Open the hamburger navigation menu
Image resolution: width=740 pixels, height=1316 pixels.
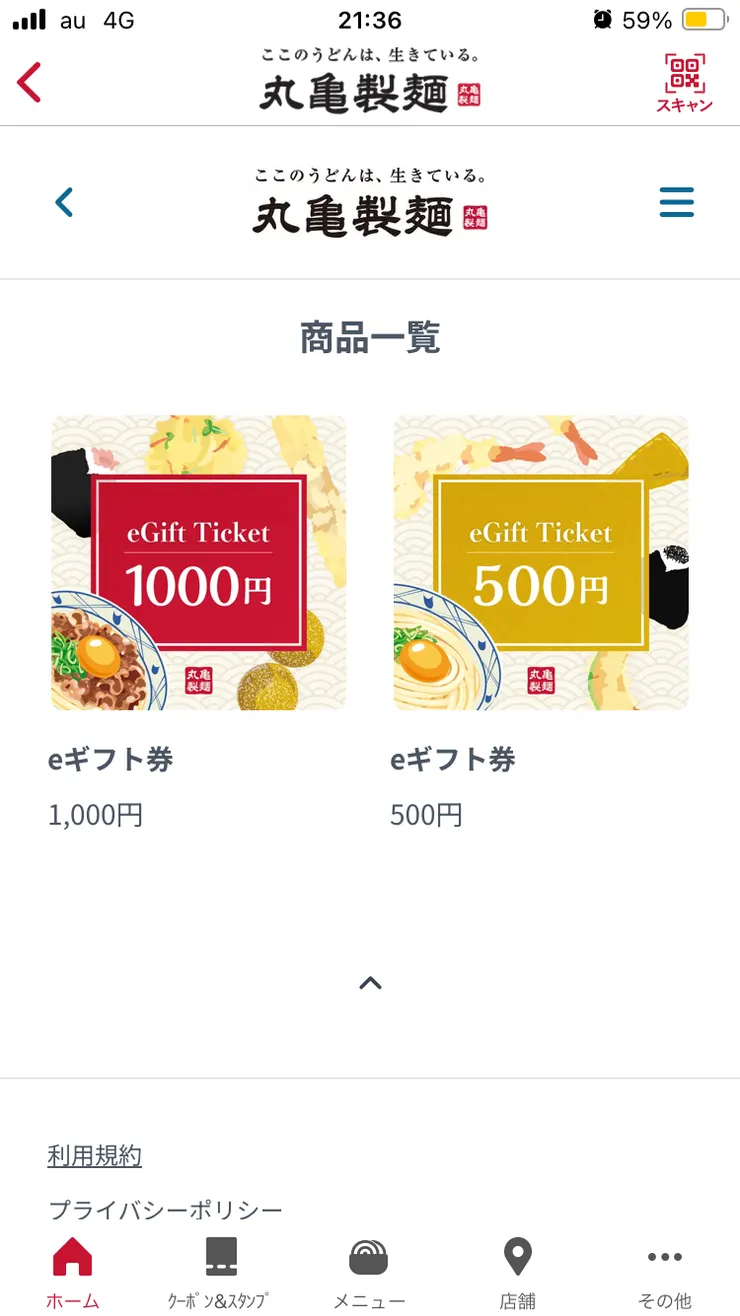[677, 201]
